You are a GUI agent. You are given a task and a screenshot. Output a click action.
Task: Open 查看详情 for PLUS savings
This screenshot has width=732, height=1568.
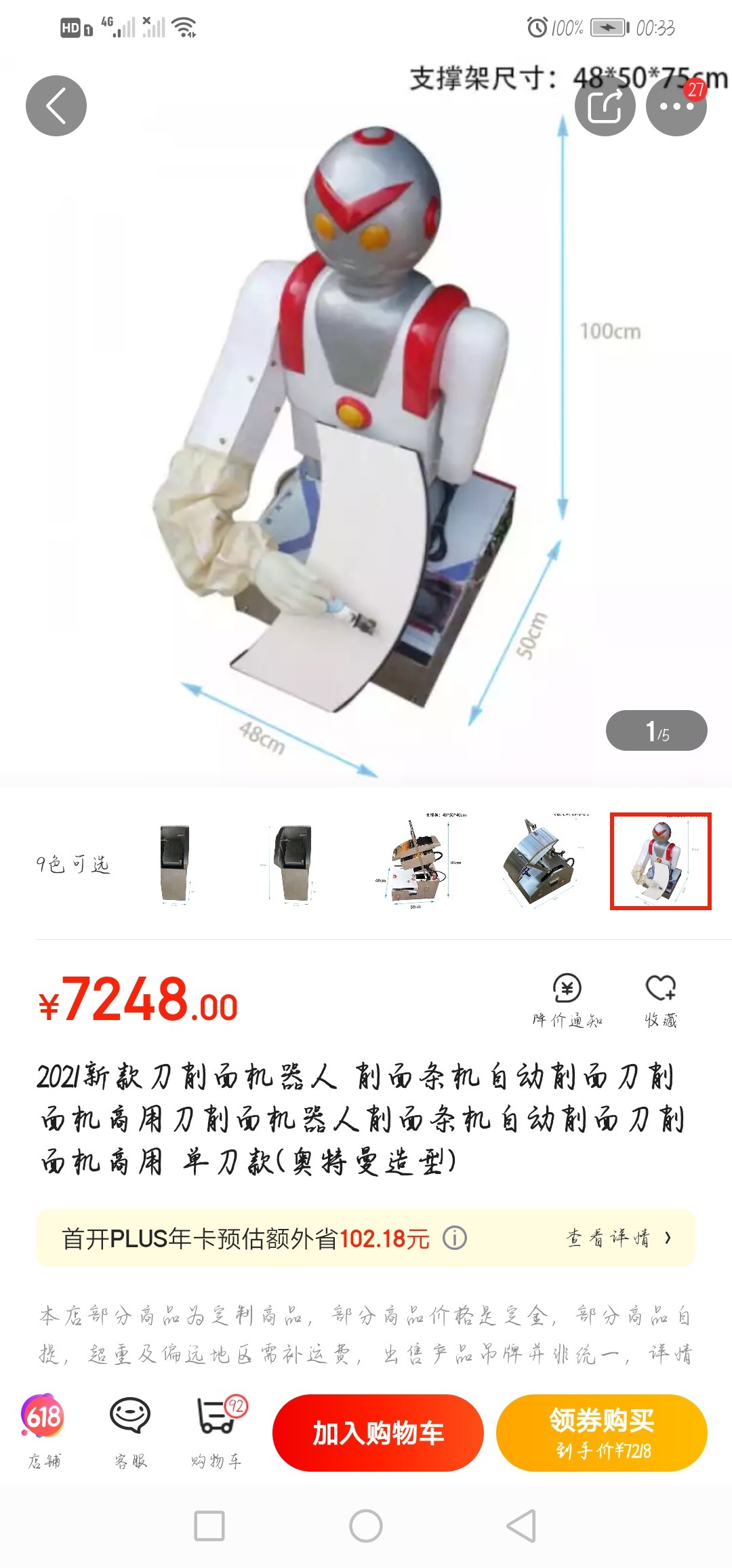618,1238
